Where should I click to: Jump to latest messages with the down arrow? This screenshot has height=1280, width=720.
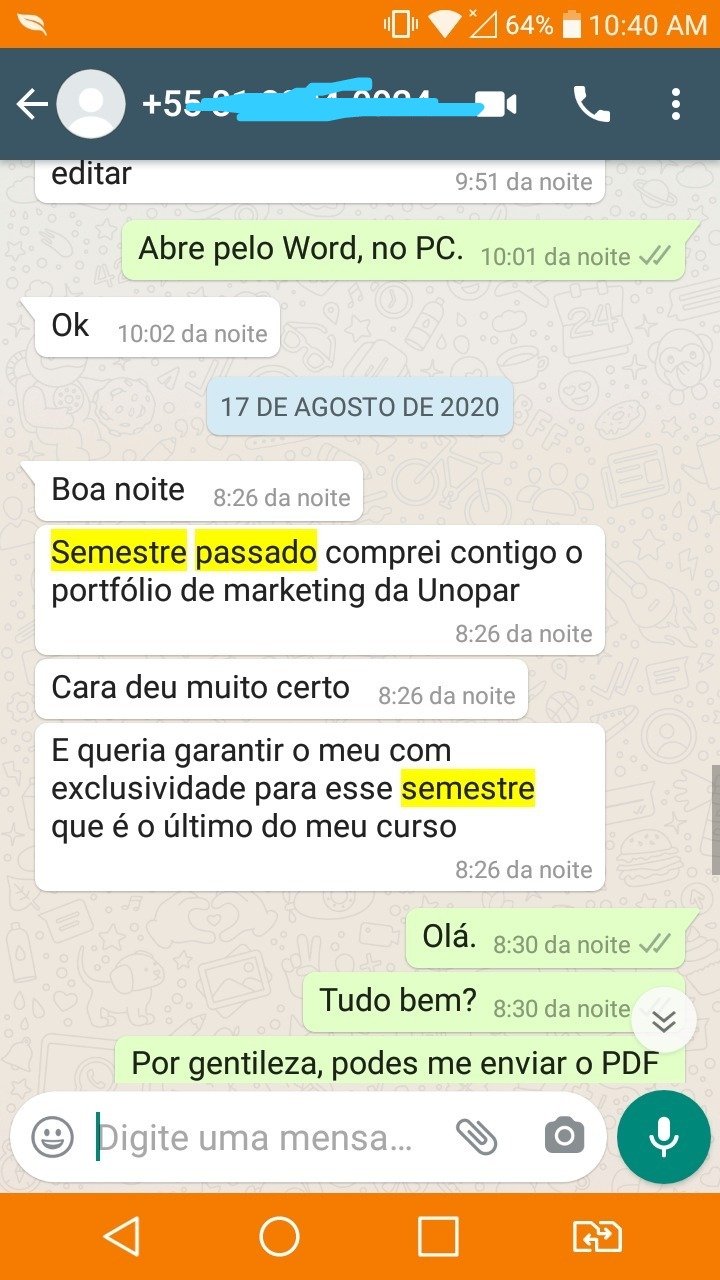(x=664, y=1020)
